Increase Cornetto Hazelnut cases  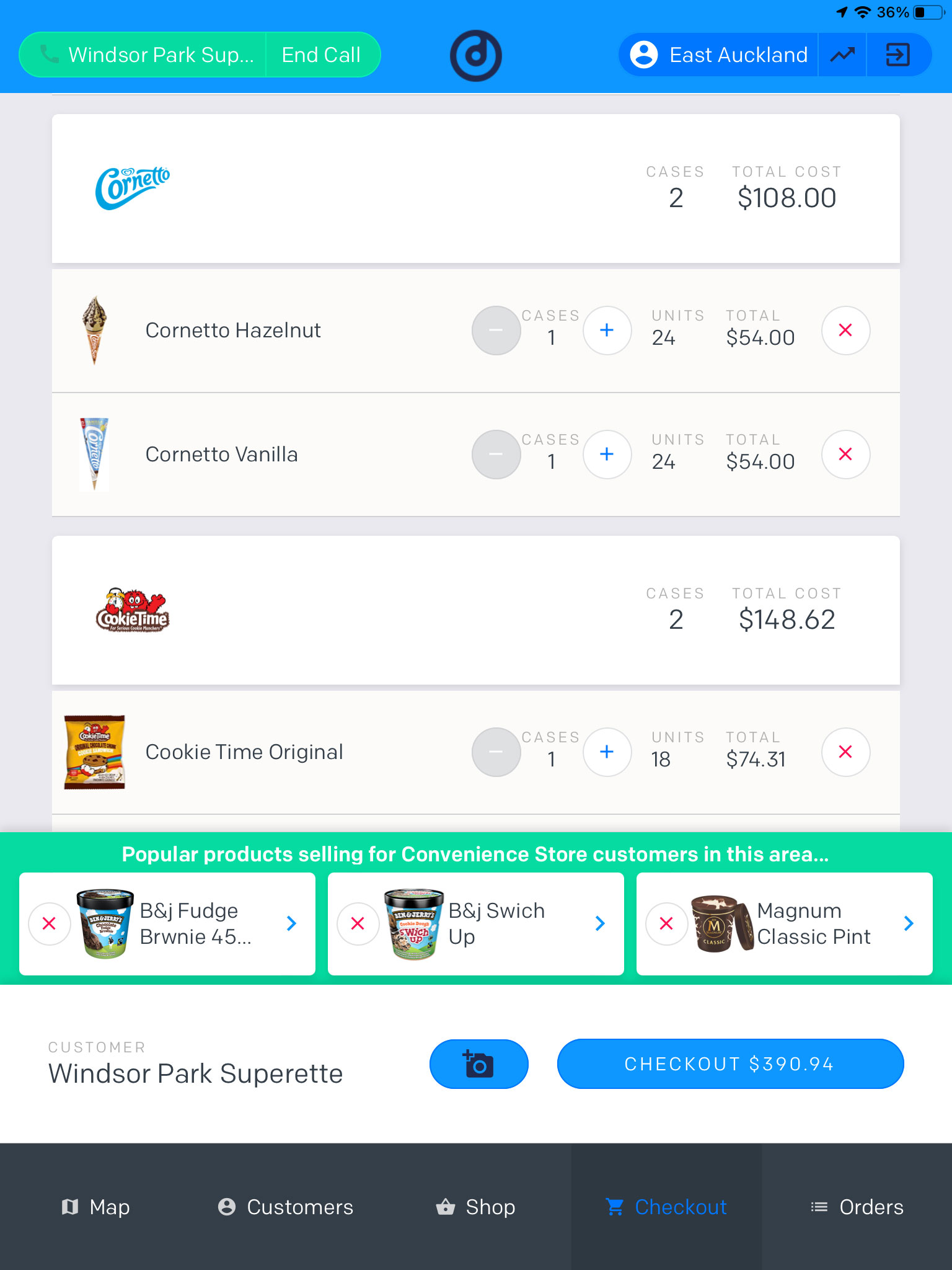pyautogui.click(x=607, y=331)
